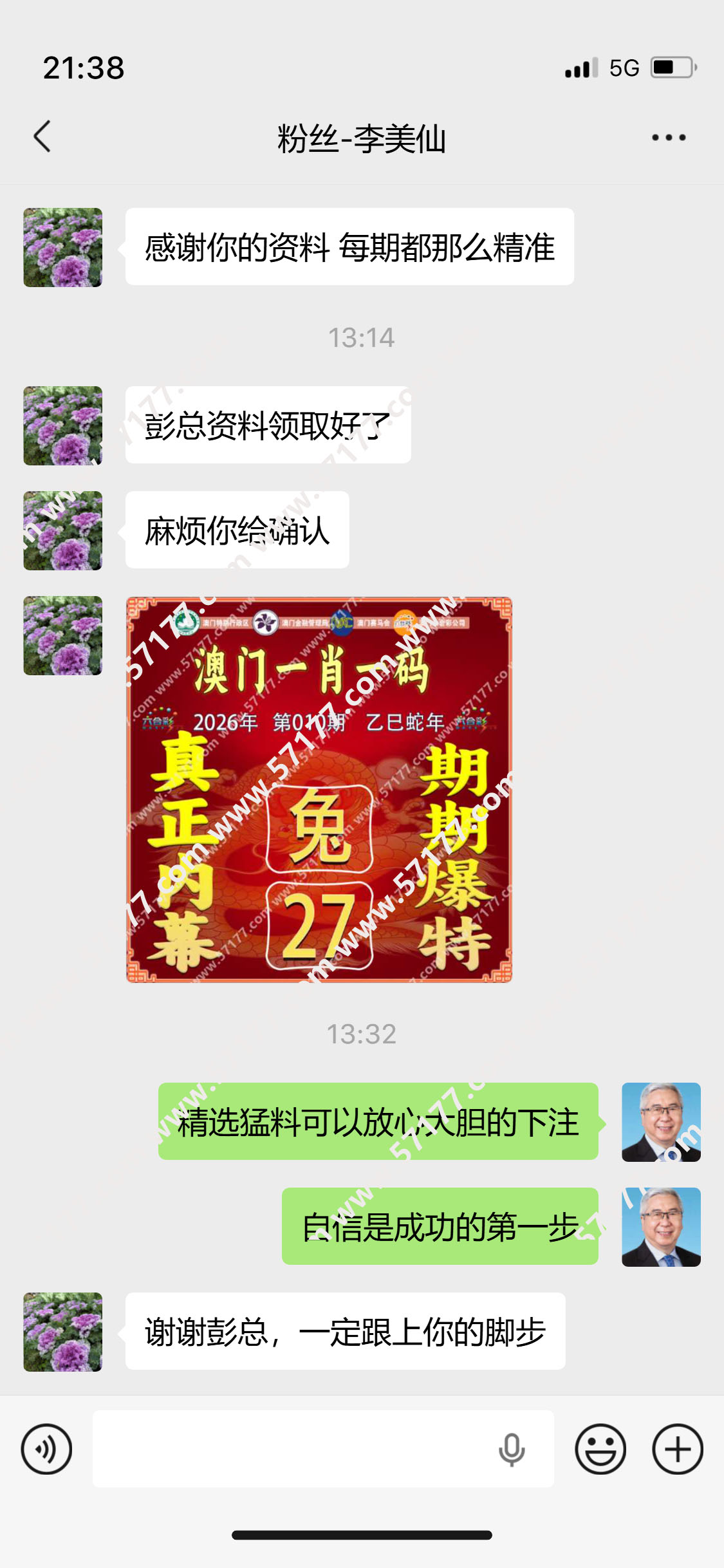Image resolution: width=724 pixels, height=1568 pixels.
Task: Open the 澳门一肖一码 image message
Action: 319,790
